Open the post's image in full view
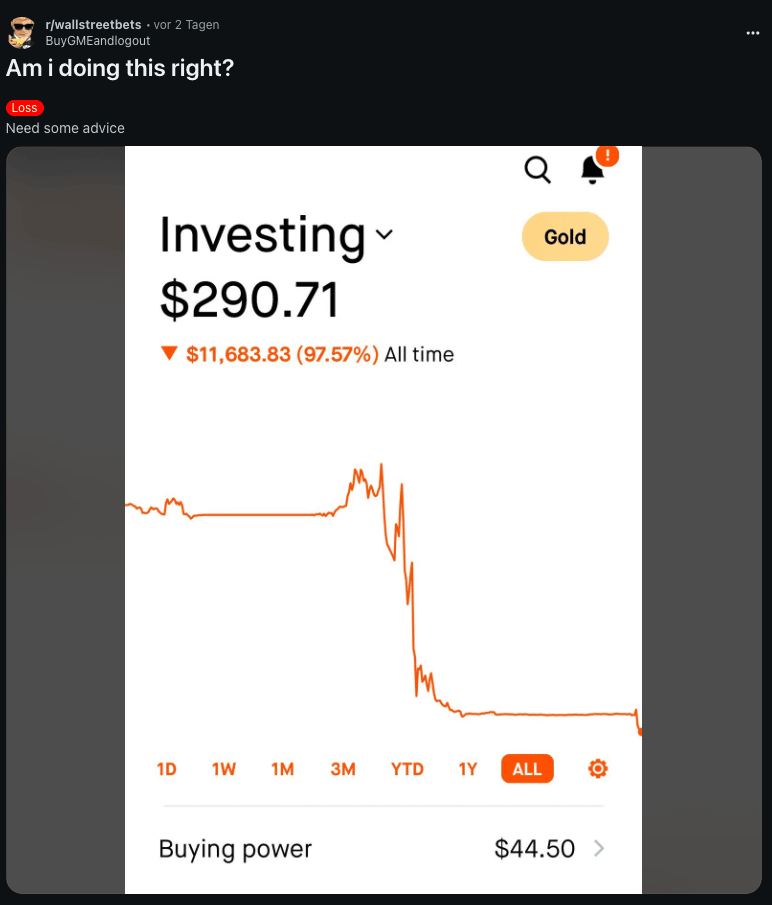 click(383, 520)
